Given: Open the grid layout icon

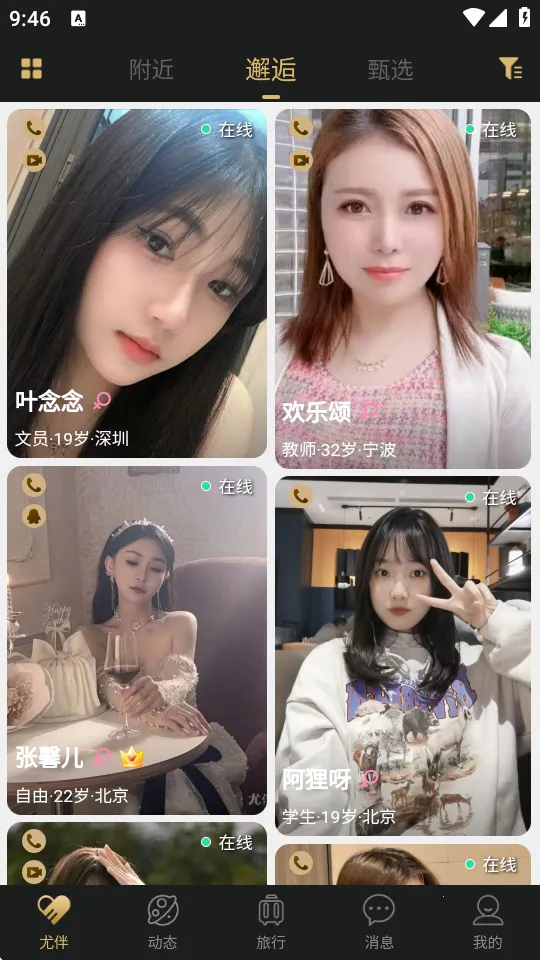Looking at the screenshot, I should tap(31, 69).
